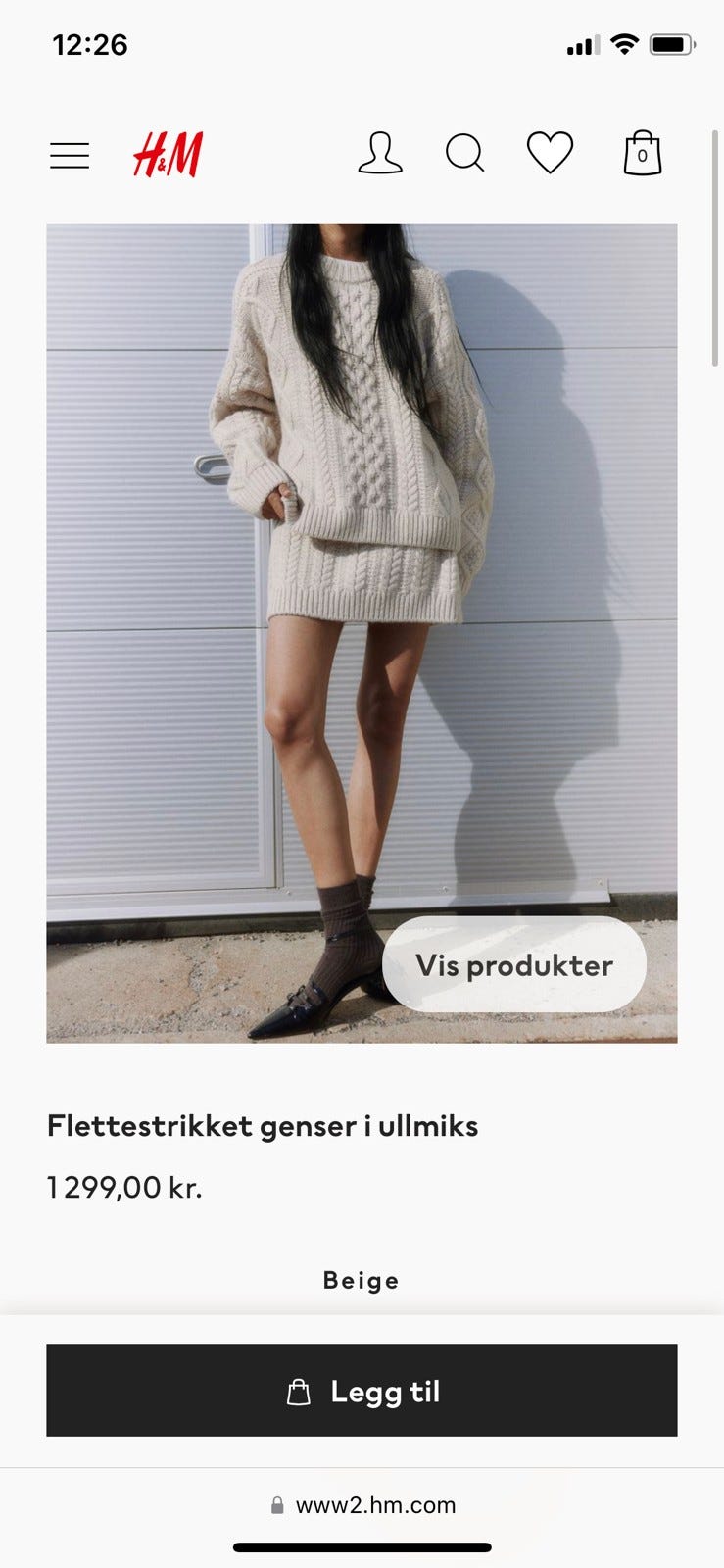
Task: Tap the battery indicator in the status bar
Action: tap(671, 43)
